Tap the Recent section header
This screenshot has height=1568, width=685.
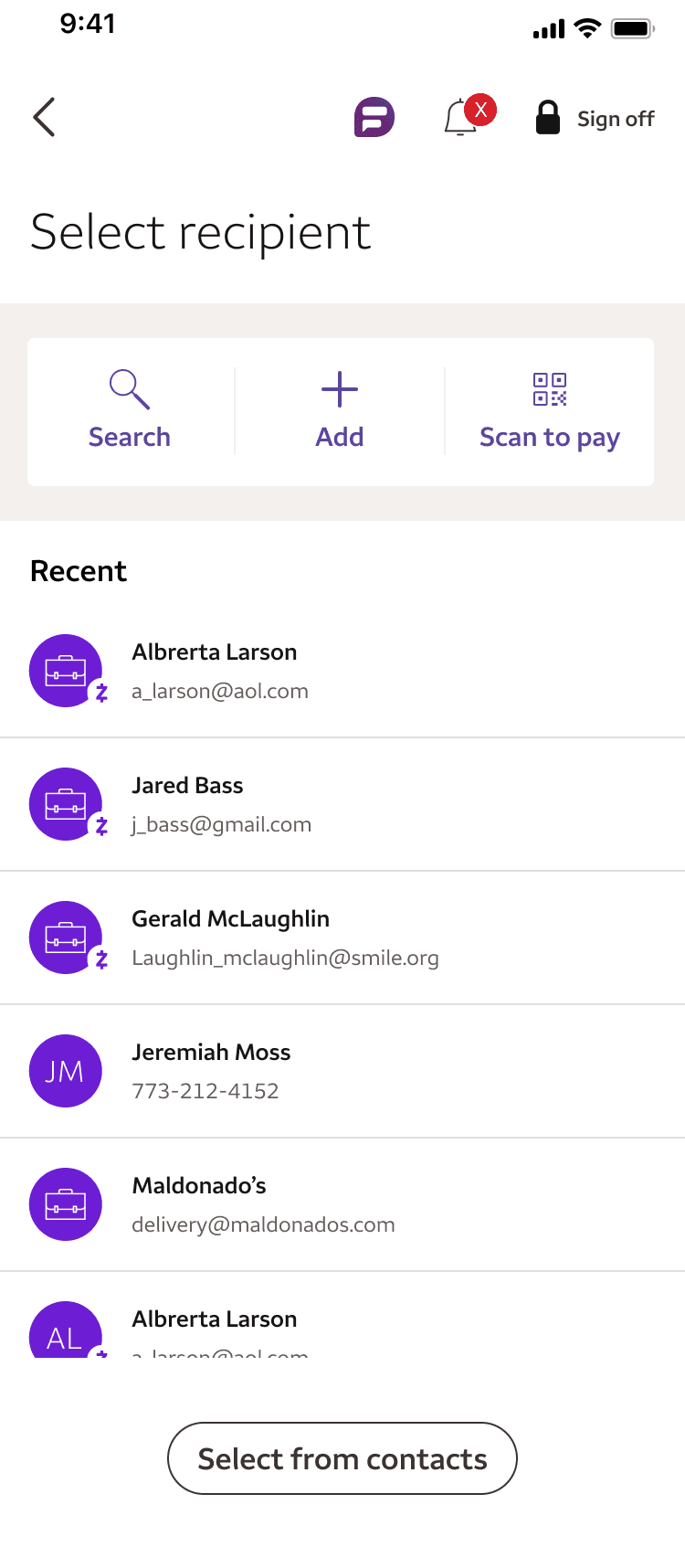(x=79, y=570)
